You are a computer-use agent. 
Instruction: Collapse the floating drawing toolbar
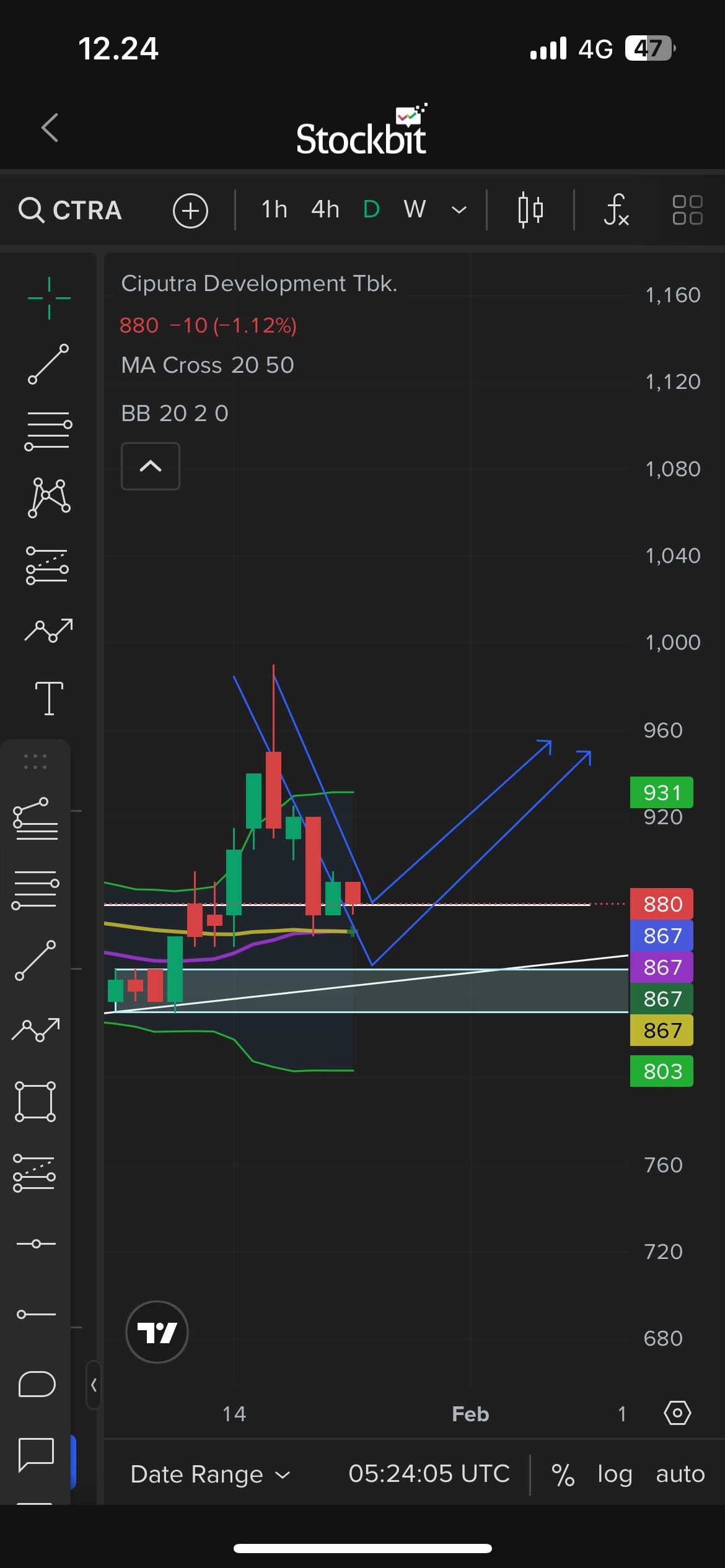coord(94,1385)
